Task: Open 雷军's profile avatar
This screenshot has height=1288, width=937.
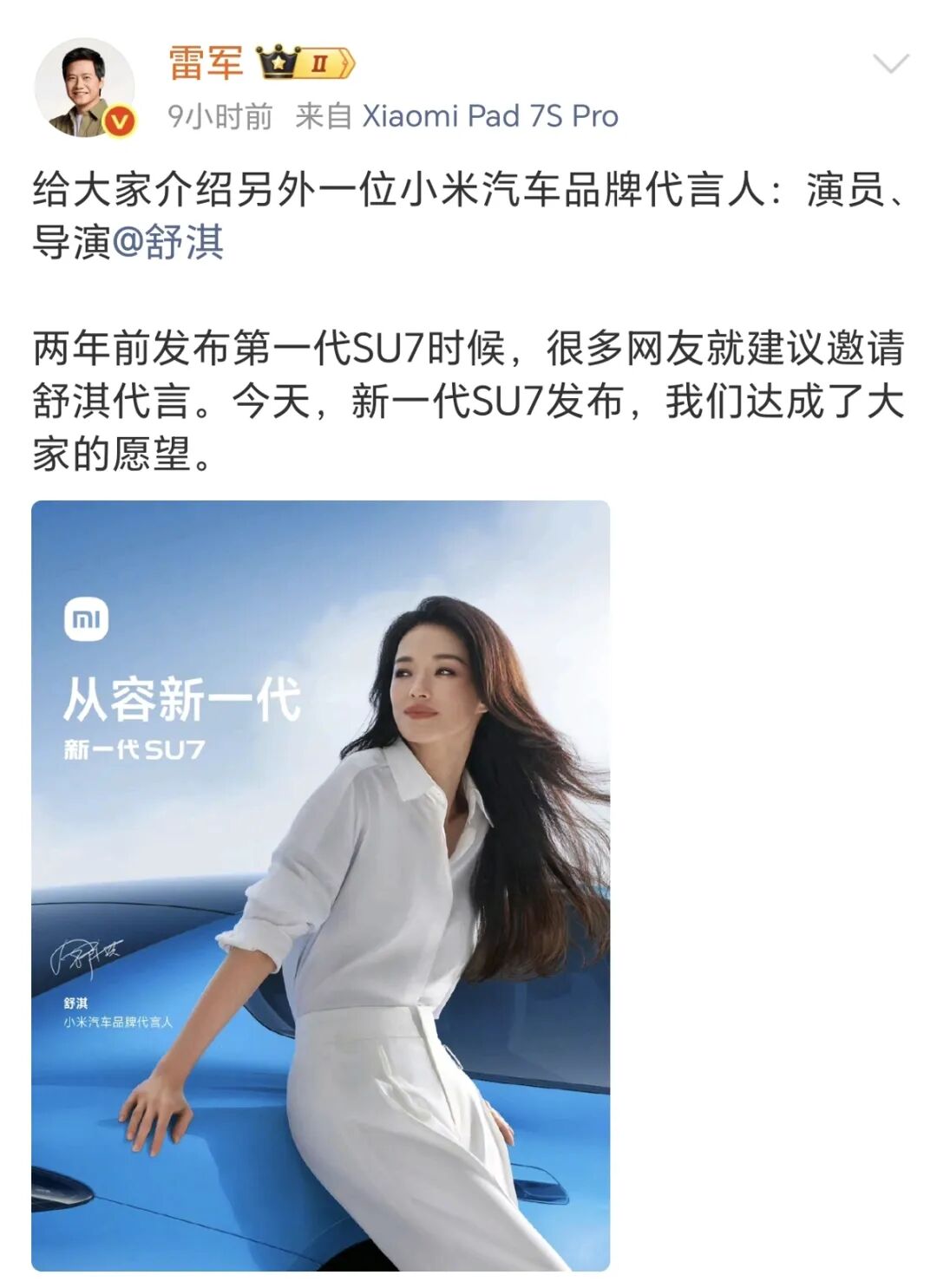Action: [84, 88]
